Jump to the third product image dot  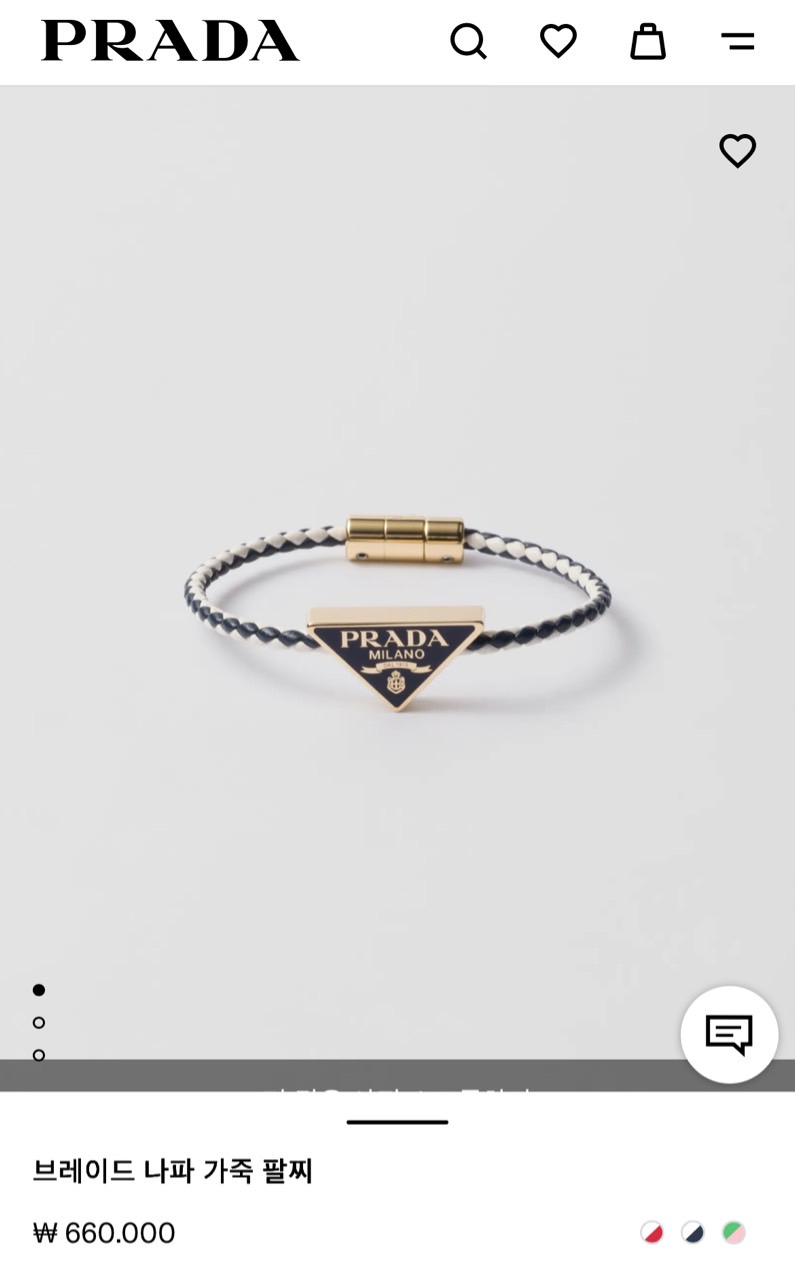pos(39,1055)
